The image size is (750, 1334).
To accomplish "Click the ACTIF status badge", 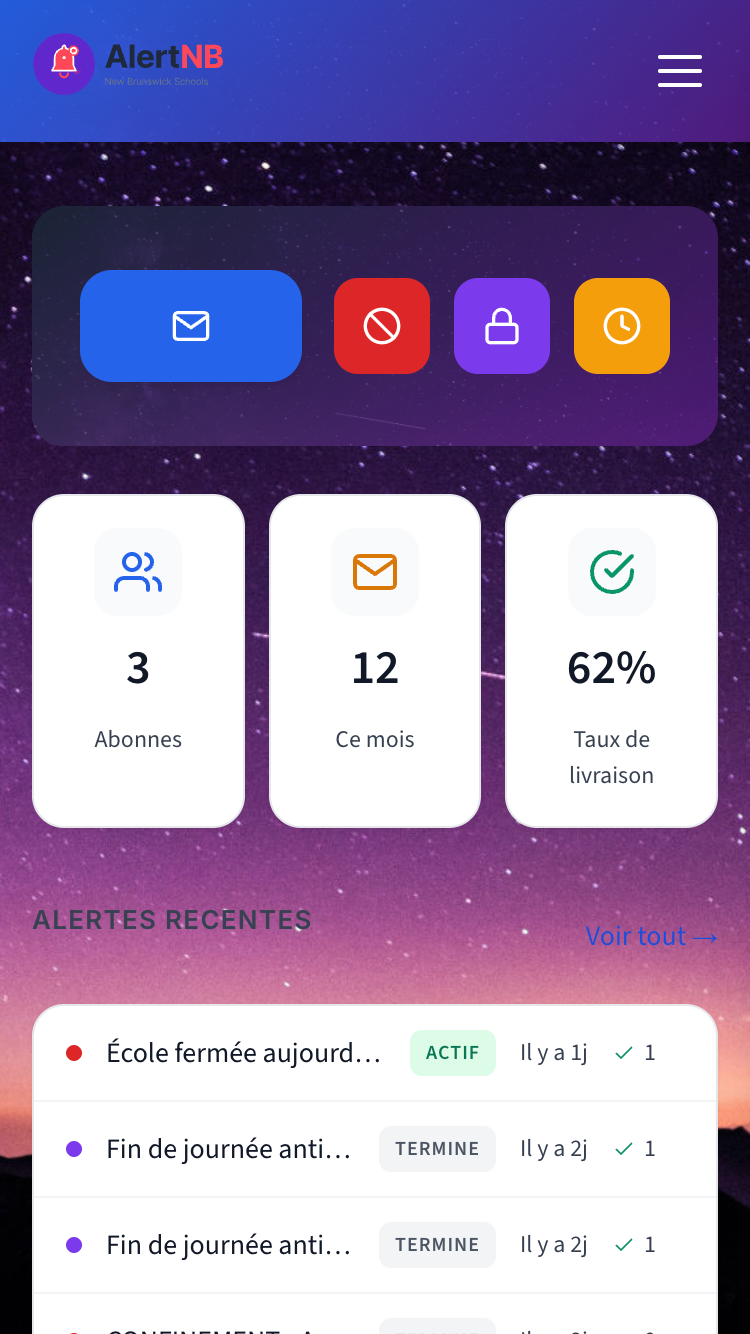I will click(452, 1052).
